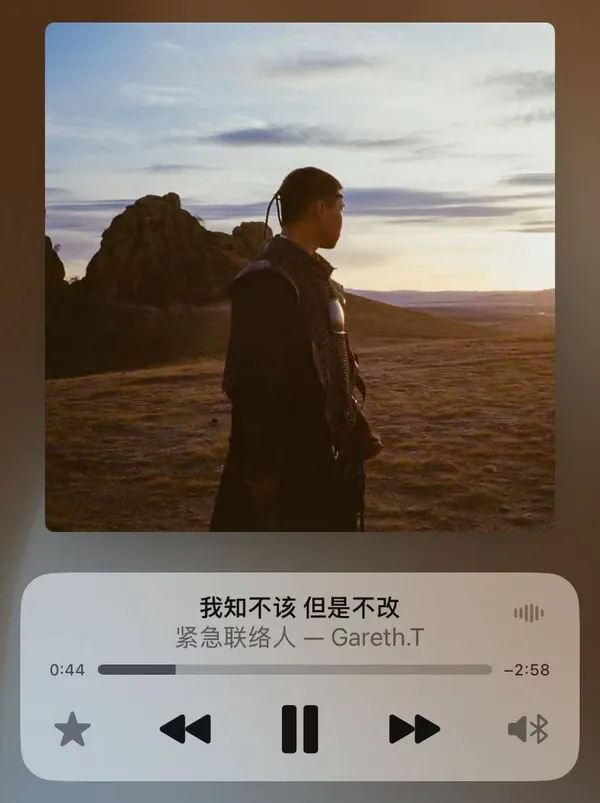Open the album artwork of 紧急联络人
The image size is (600, 803).
pos(299,277)
